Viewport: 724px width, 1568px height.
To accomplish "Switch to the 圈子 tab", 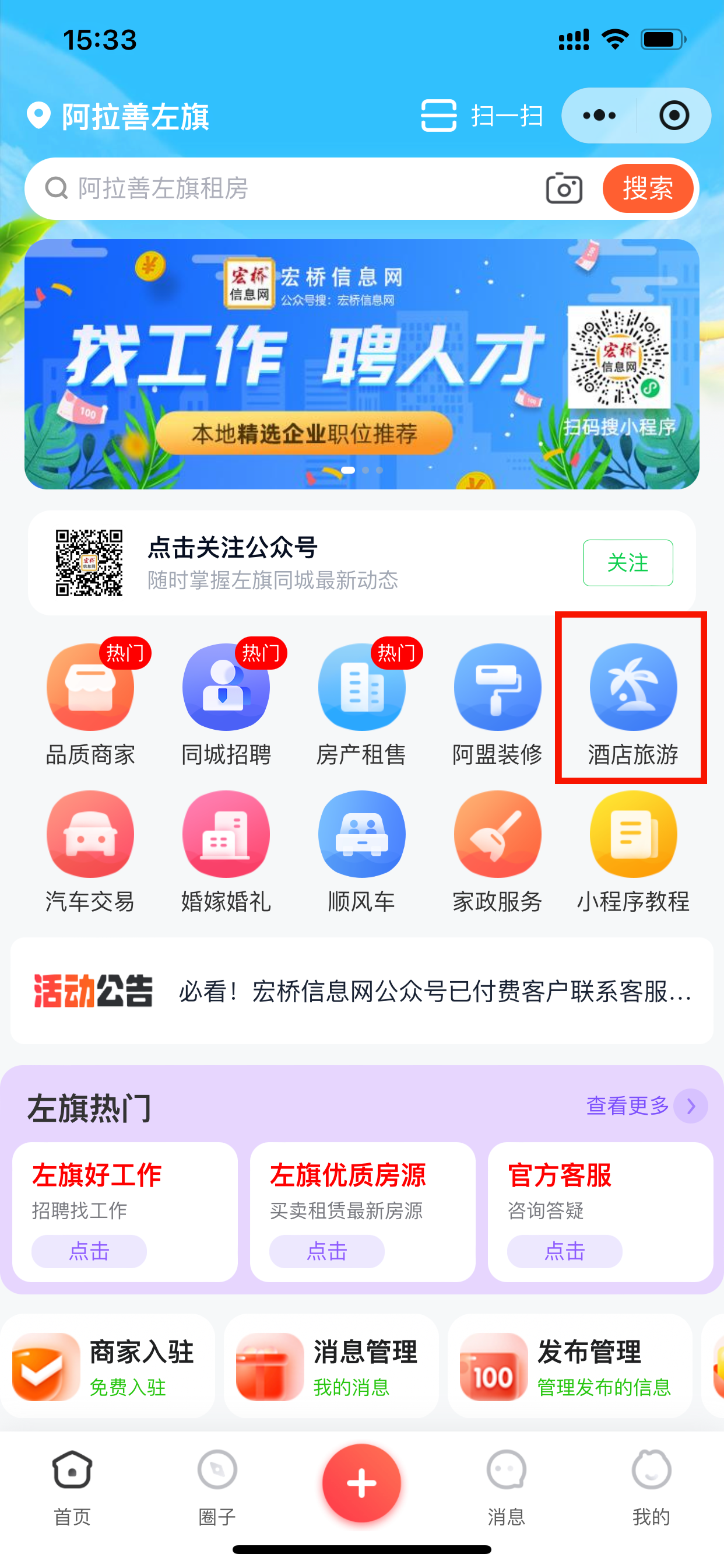I will click(217, 1500).
